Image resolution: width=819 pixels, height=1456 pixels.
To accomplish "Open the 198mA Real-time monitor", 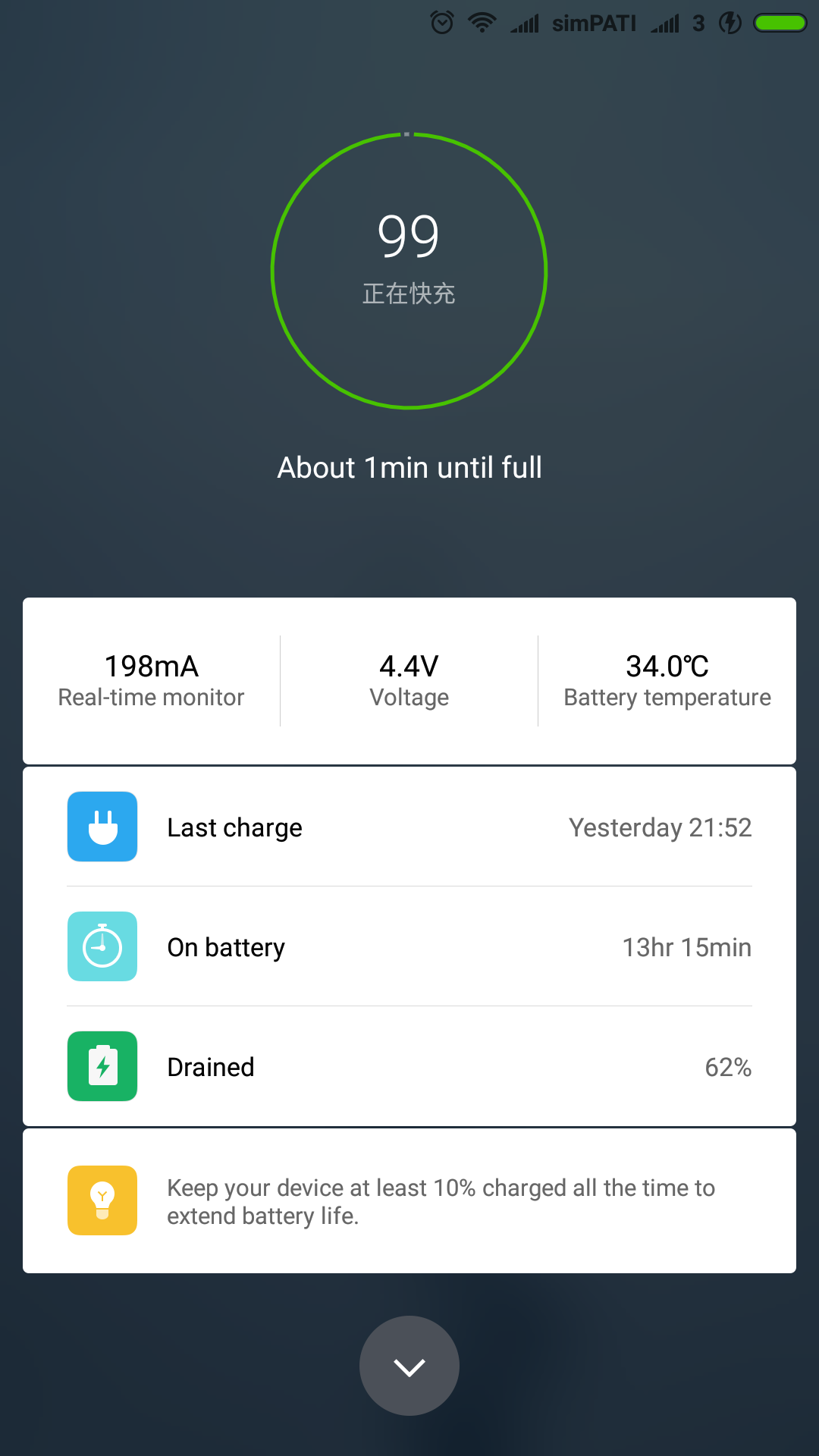I will pyautogui.click(x=152, y=681).
